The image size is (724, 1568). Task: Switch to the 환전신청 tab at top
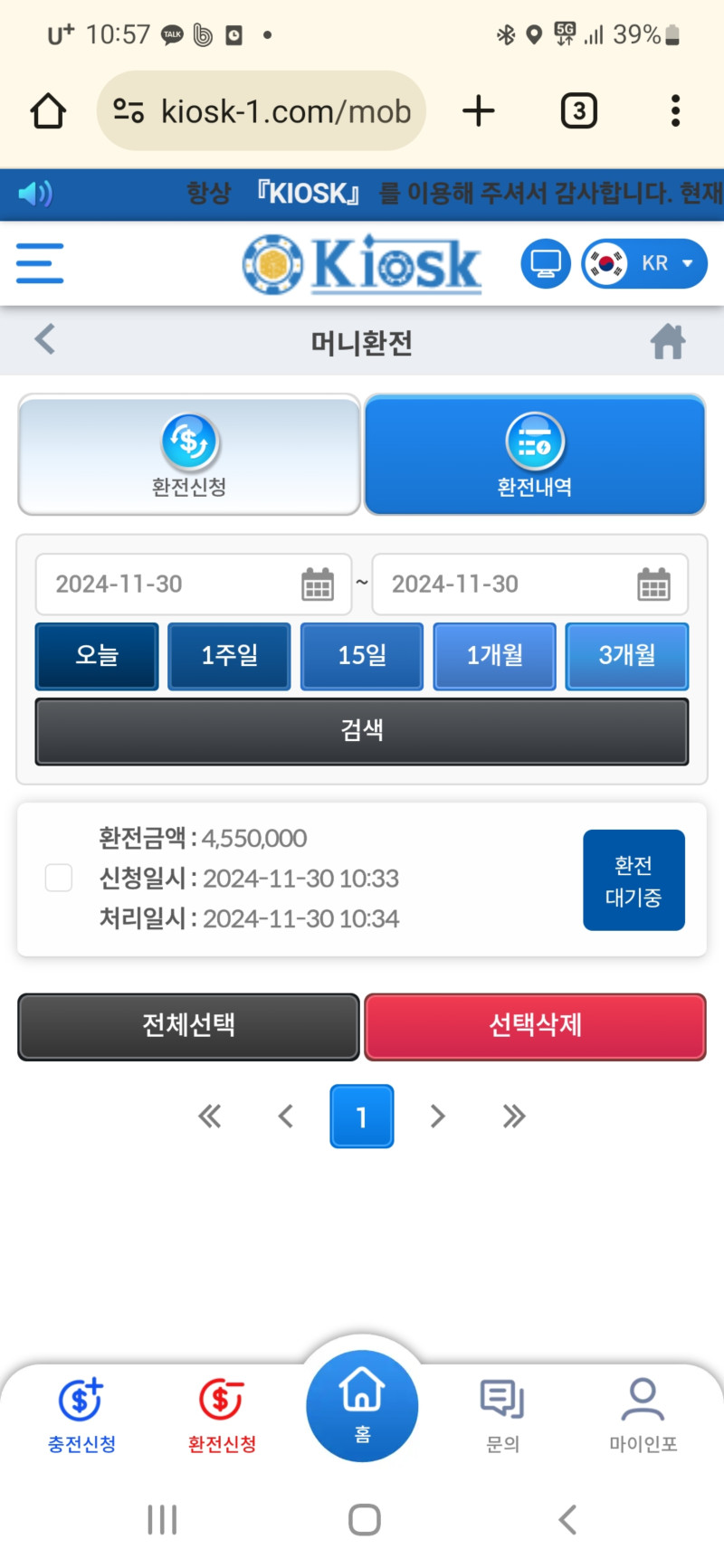[x=189, y=455]
